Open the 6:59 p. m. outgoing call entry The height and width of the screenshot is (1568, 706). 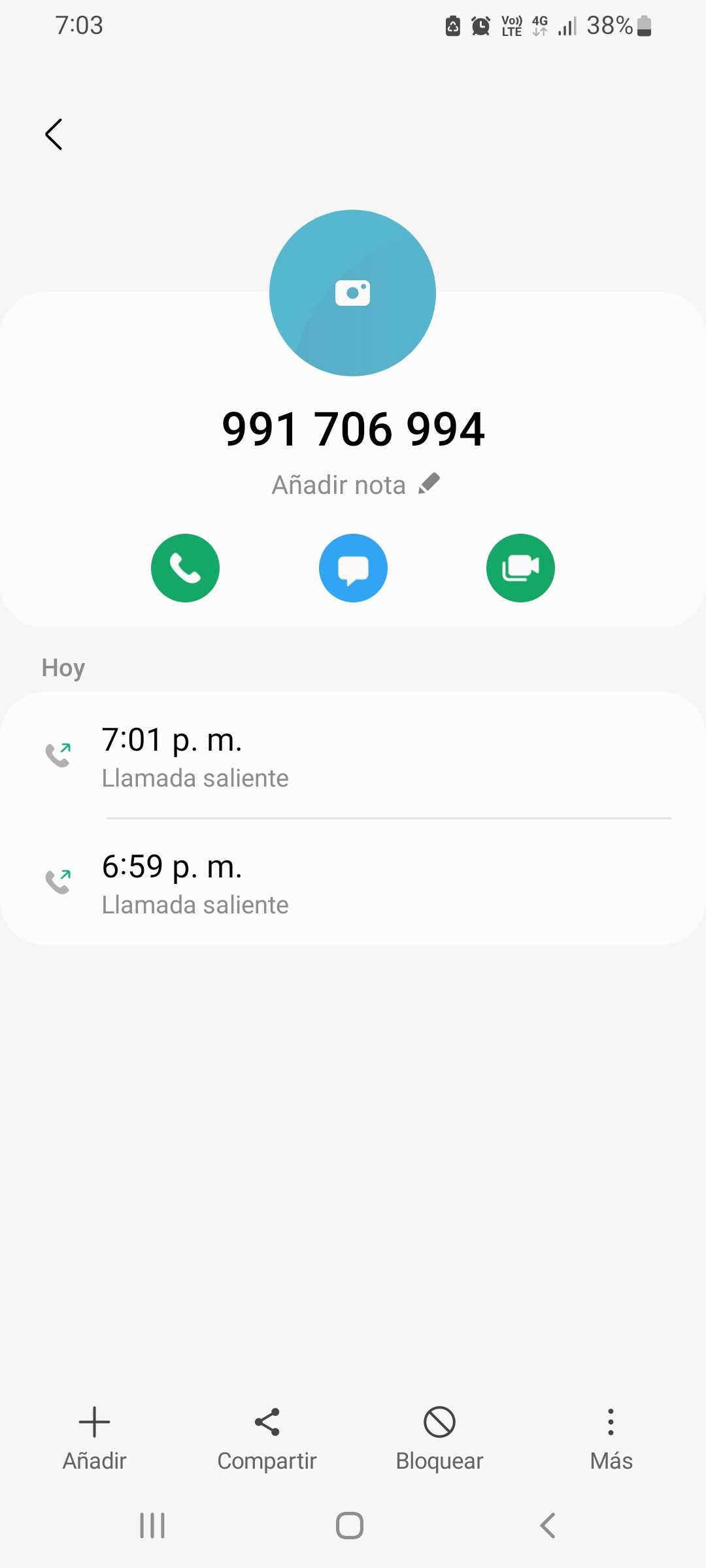pyautogui.click(x=353, y=883)
